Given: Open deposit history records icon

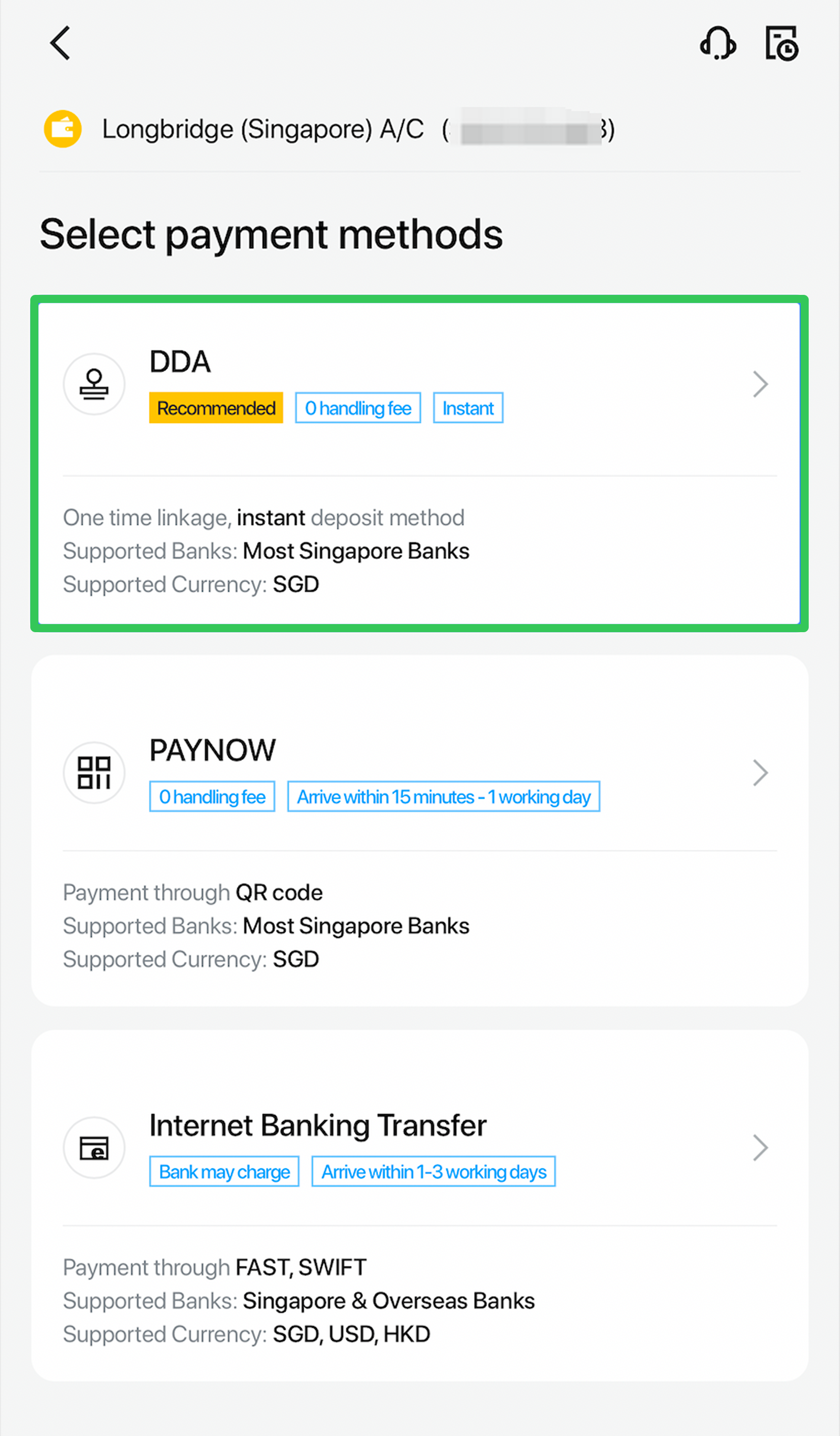Looking at the screenshot, I should click(x=781, y=43).
